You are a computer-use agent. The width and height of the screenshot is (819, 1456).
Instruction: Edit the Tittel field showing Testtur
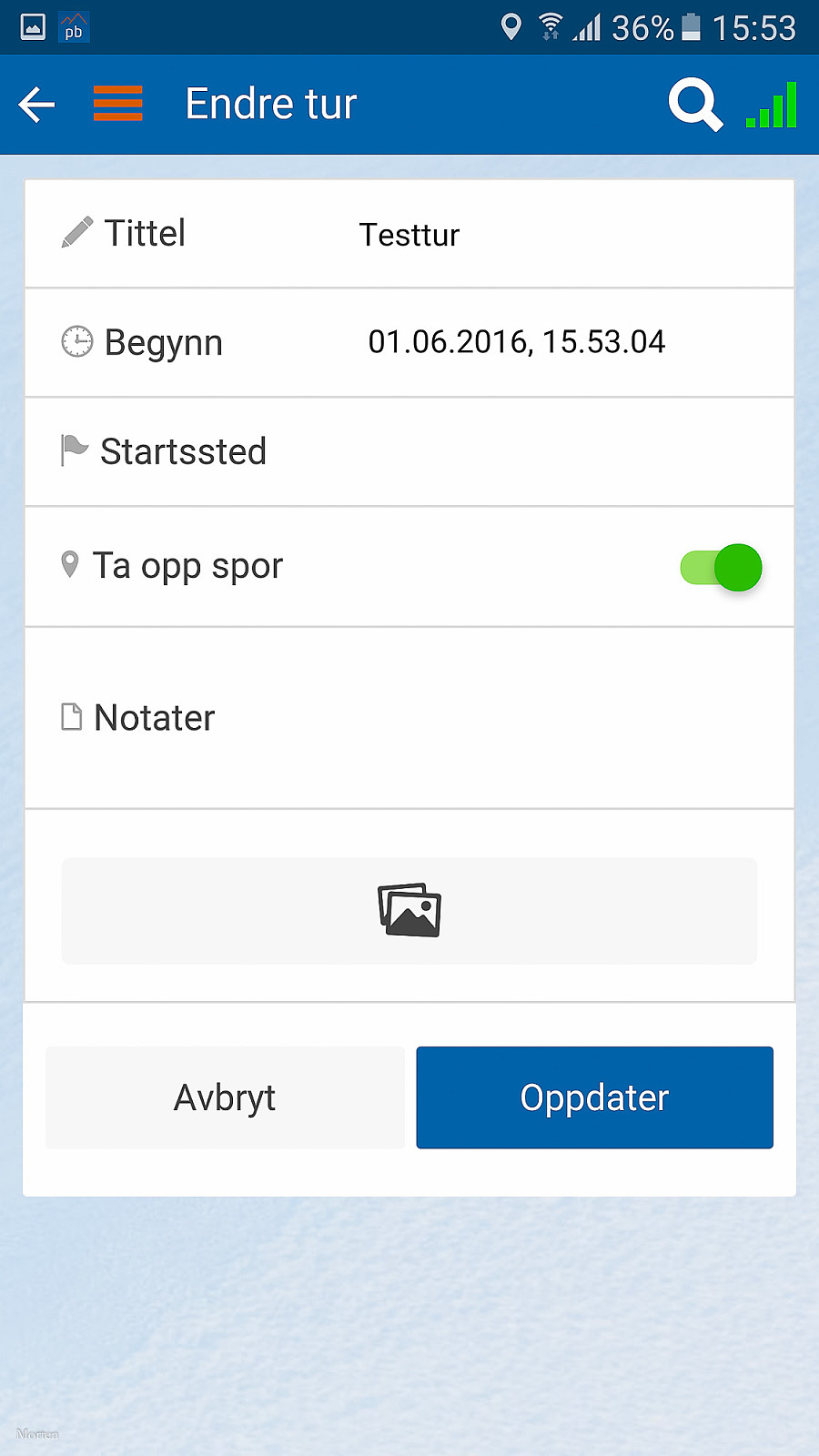[x=409, y=234]
